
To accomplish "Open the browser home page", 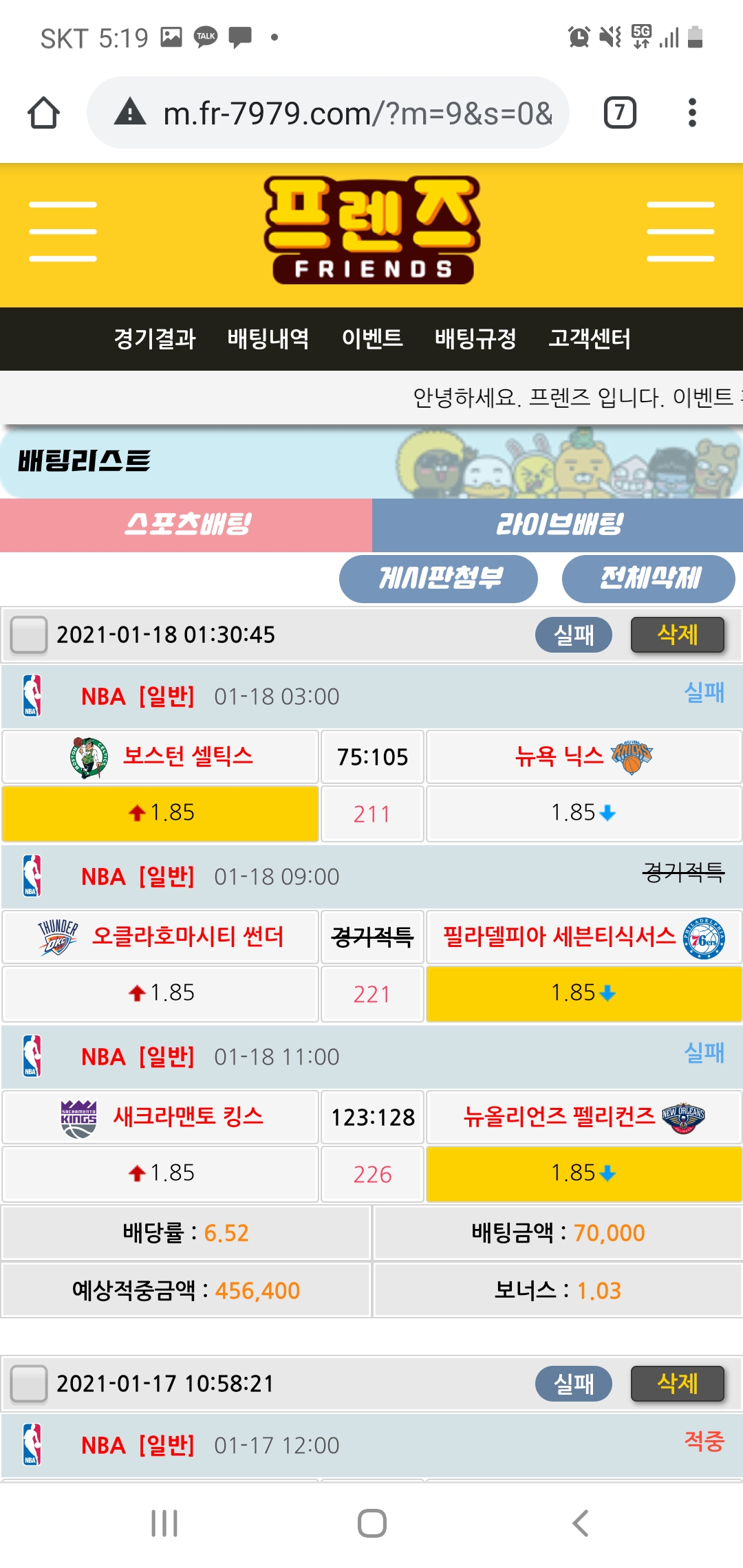I will [43, 113].
